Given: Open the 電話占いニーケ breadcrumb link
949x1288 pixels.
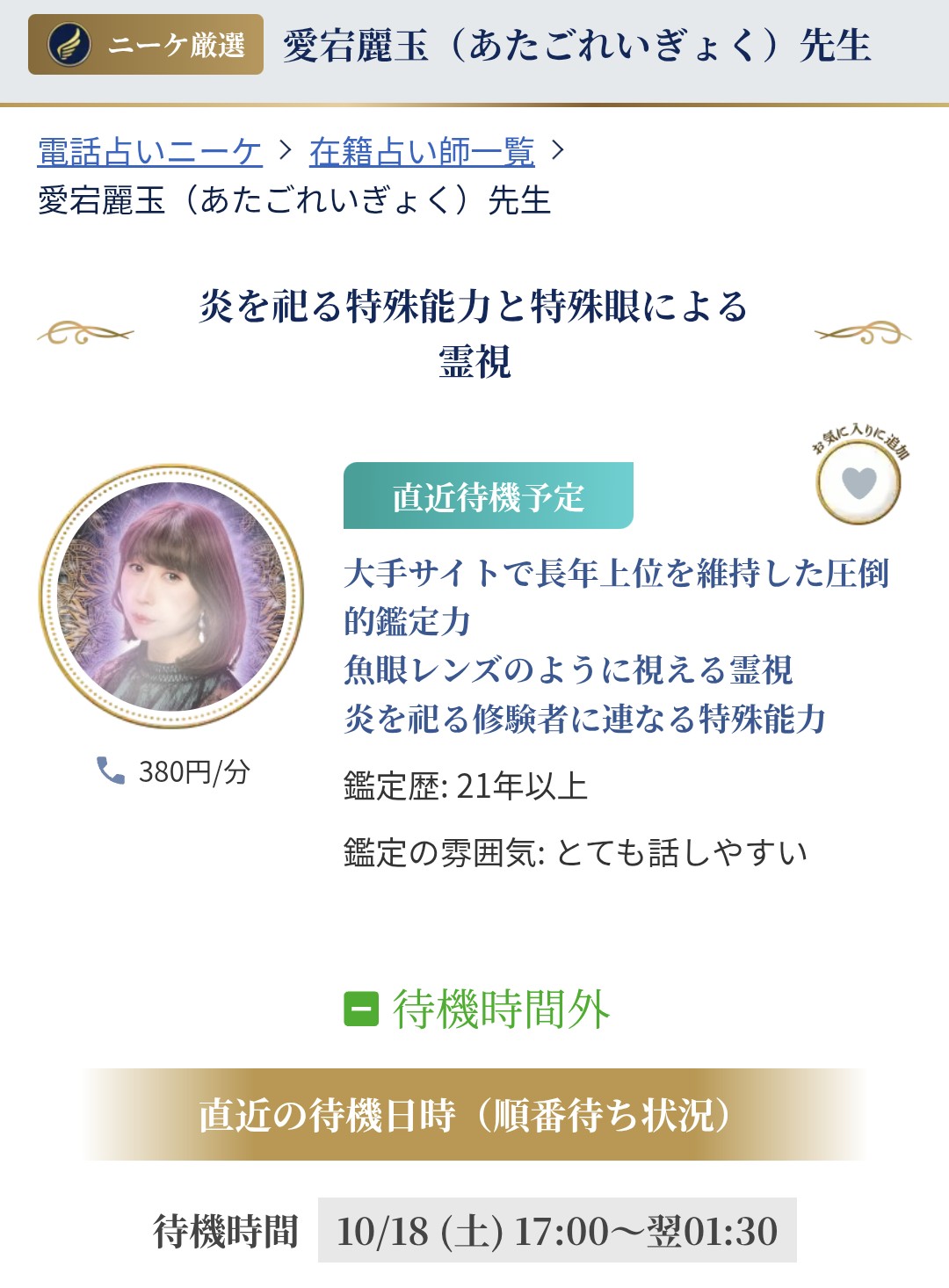Looking at the screenshot, I should pyautogui.click(x=150, y=152).
